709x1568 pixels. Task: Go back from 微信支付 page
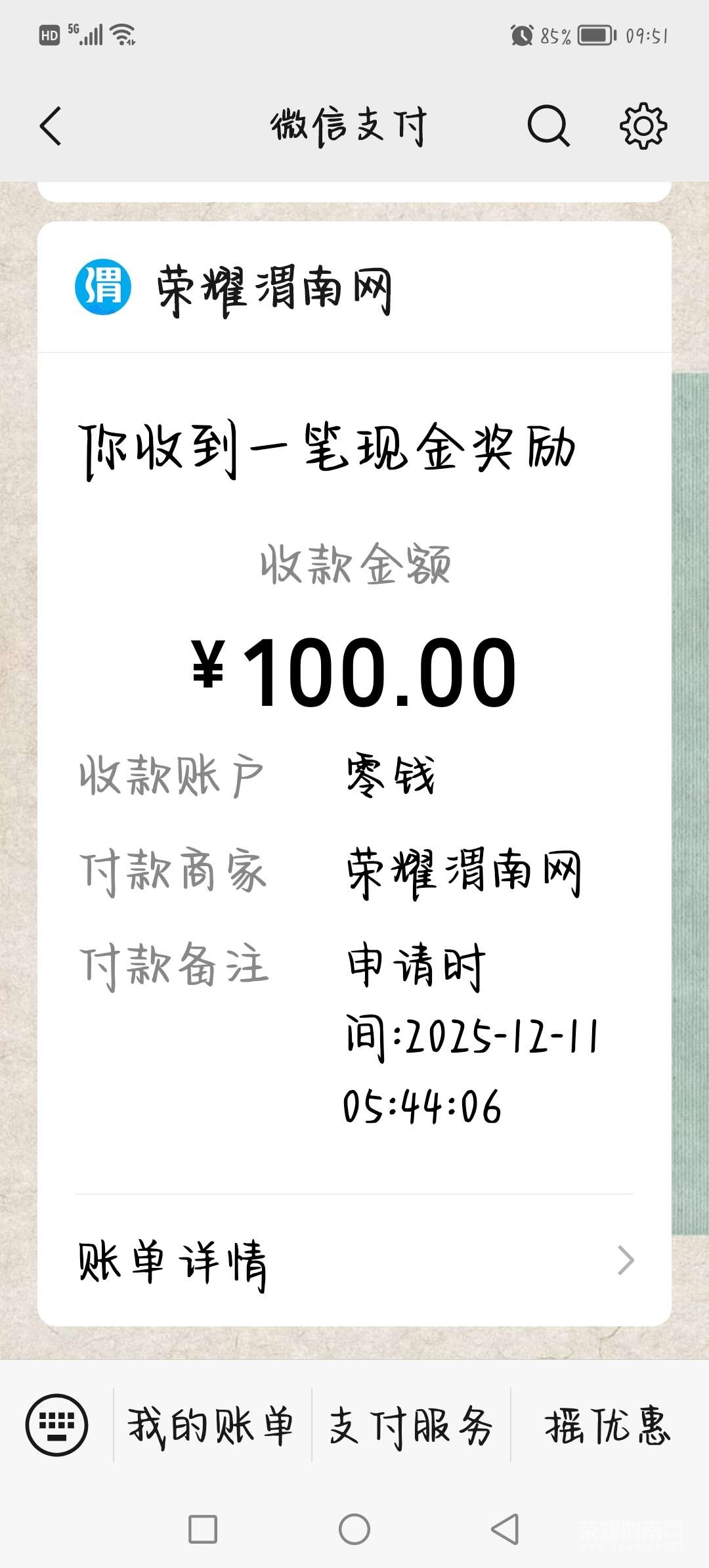pyautogui.click(x=51, y=126)
